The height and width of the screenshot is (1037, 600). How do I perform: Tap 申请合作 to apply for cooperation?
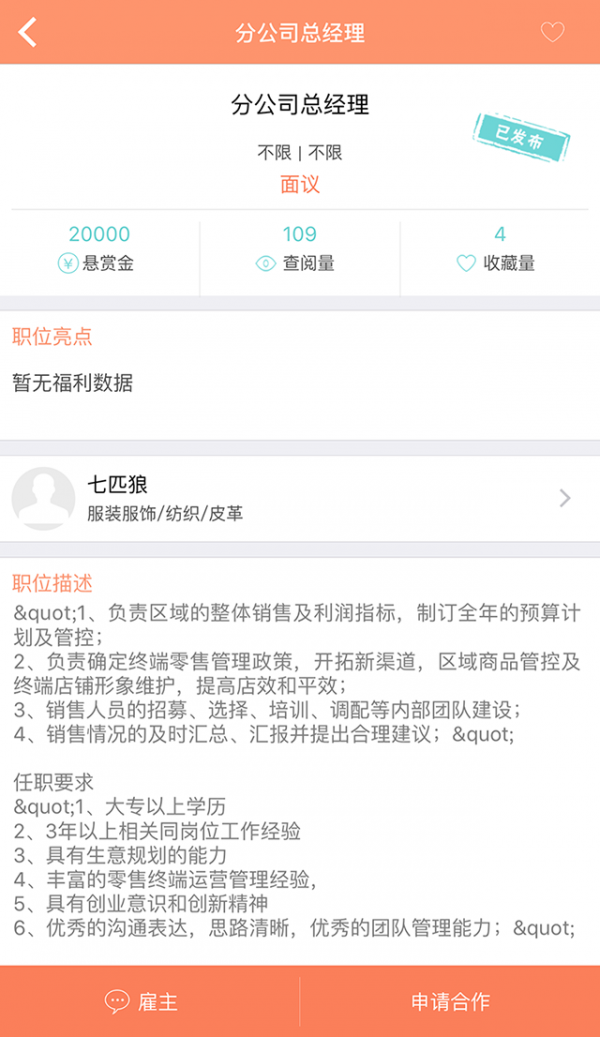click(450, 1001)
